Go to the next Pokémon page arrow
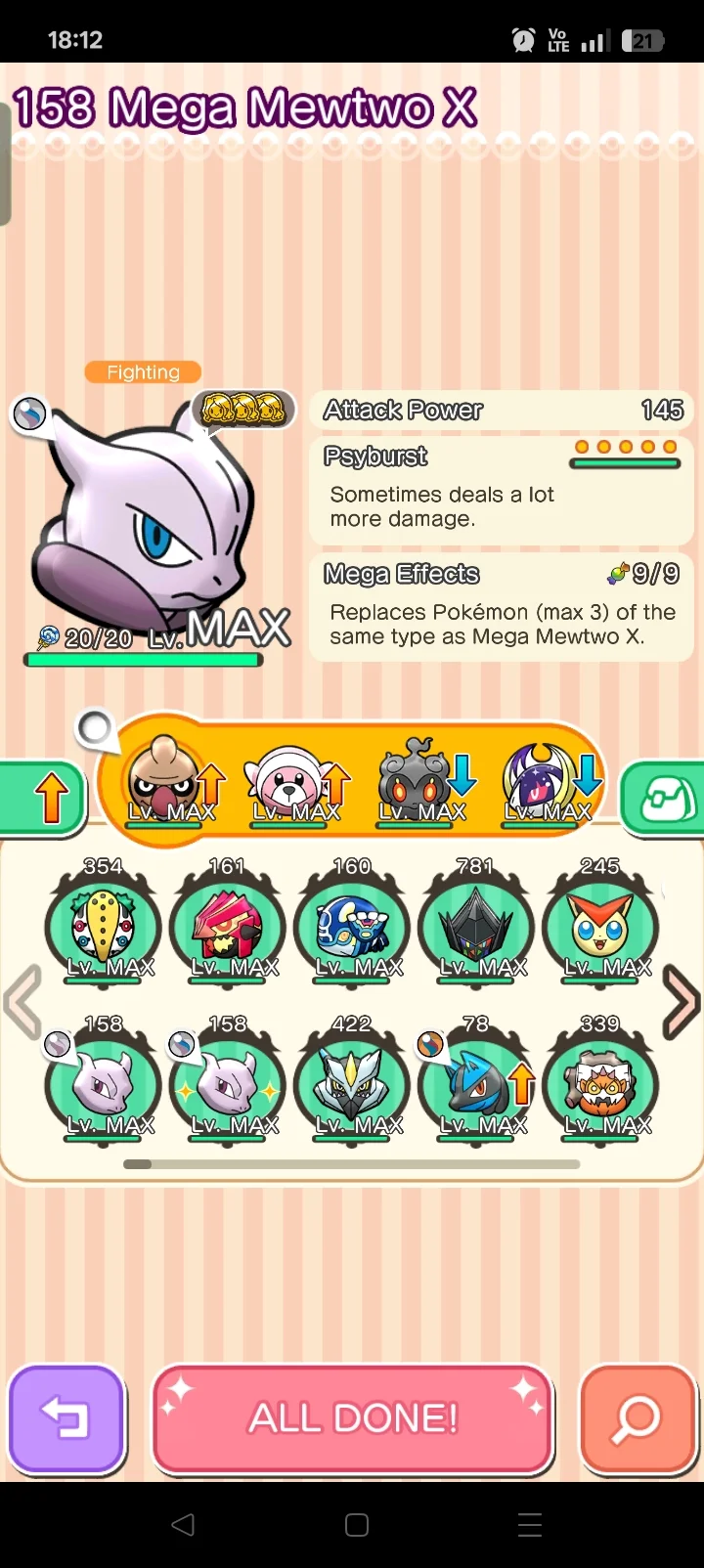This screenshot has height=1568, width=704. [x=682, y=1002]
